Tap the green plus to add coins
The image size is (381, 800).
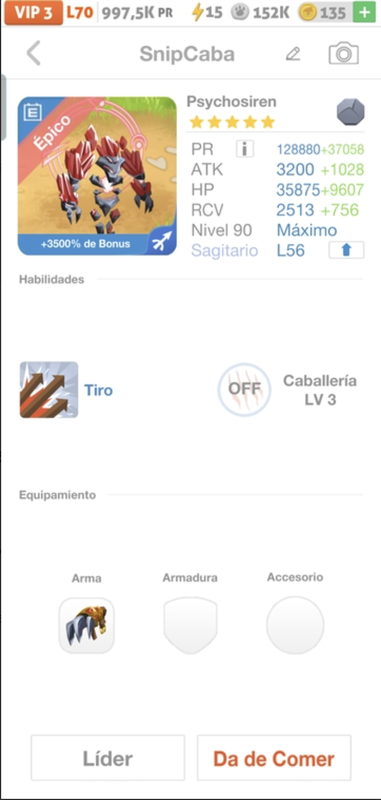pos(364,12)
